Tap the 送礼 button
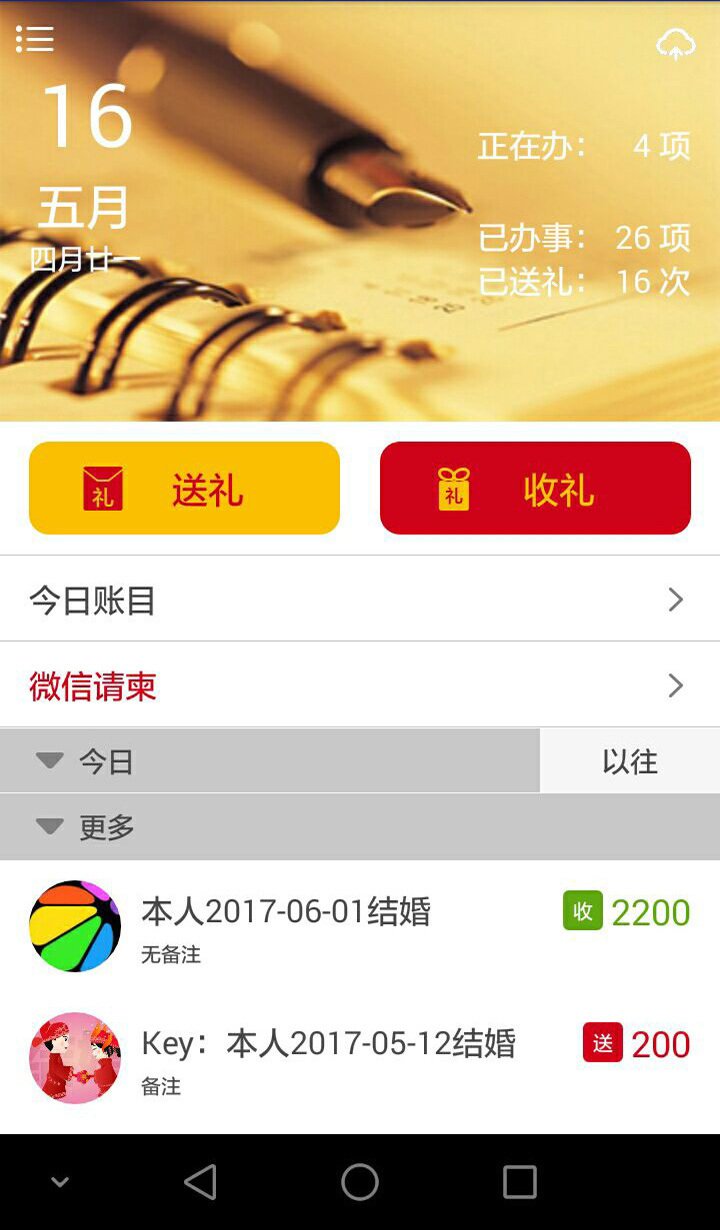The width and height of the screenshot is (720, 1230). (184, 488)
